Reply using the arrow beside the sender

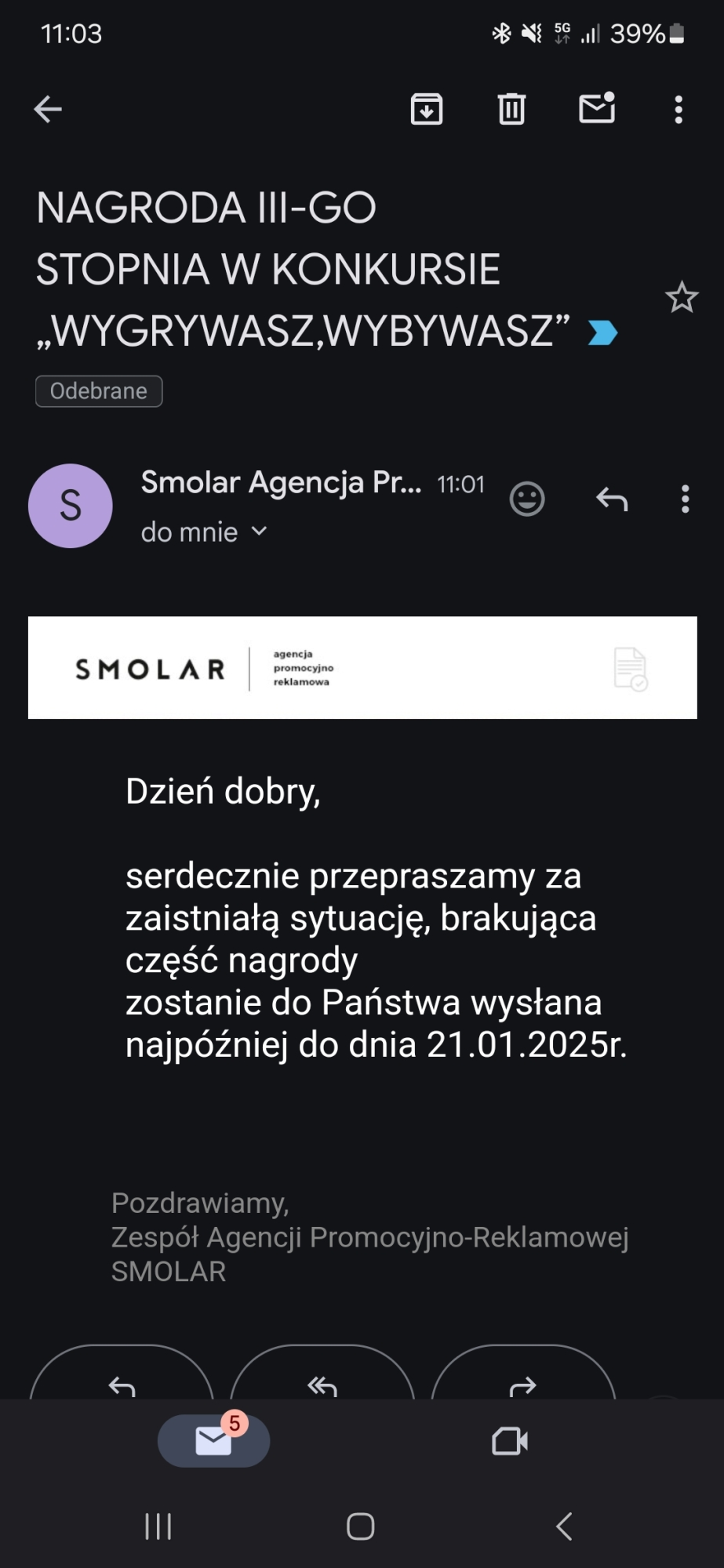612,499
